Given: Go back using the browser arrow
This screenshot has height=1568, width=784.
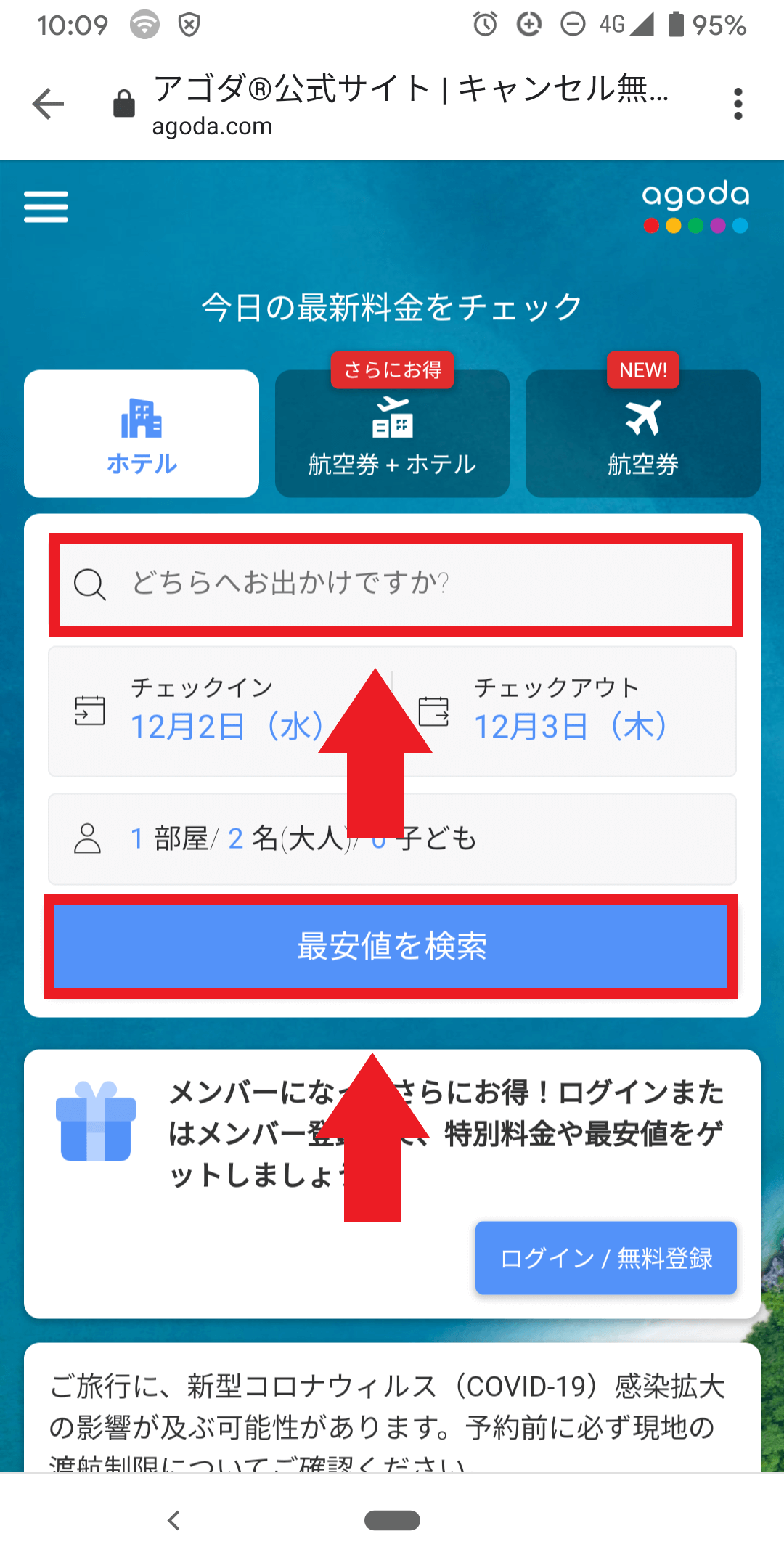Looking at the screenshot, I should click(49, 104).
